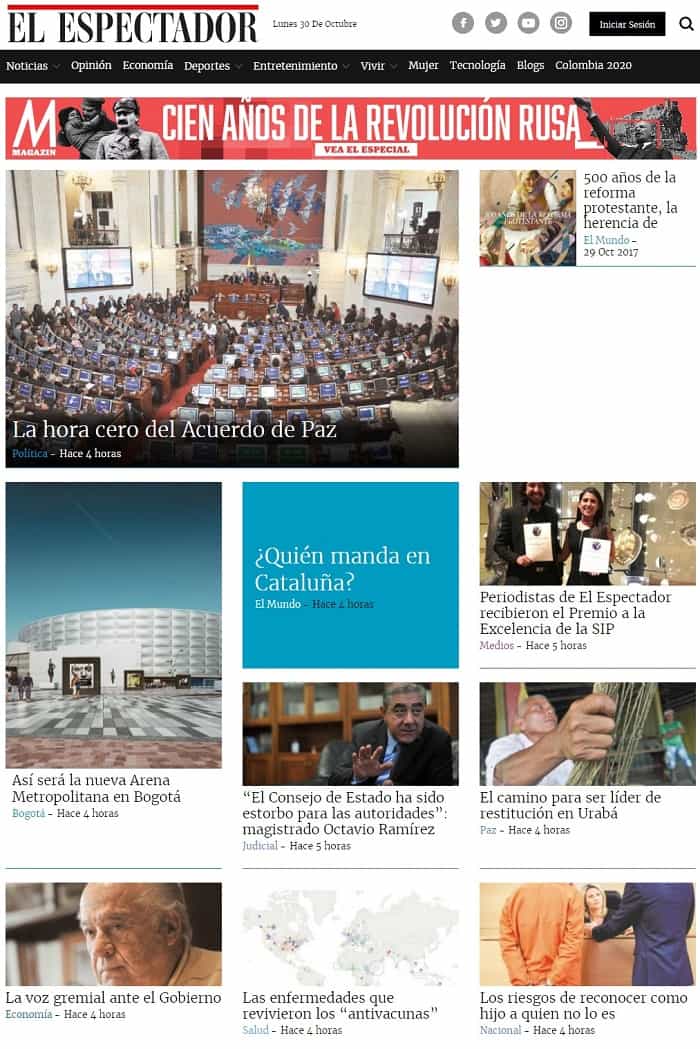Open El Espectador's Facebook page
The height and width of the screenshot is (1049, 700).
point(463,23)
